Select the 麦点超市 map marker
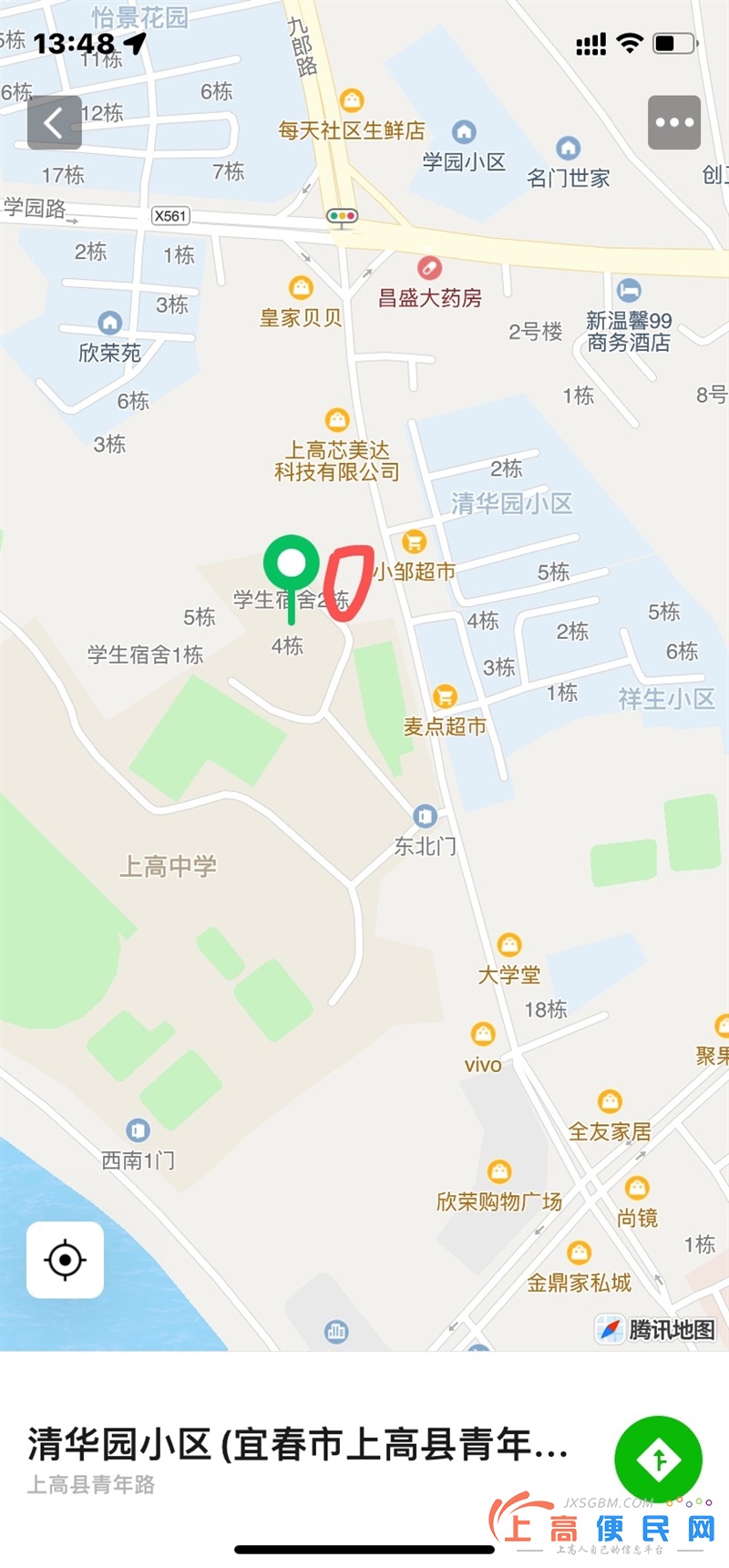Viewport: 729px width, 1568px height. tap(445, 696)
